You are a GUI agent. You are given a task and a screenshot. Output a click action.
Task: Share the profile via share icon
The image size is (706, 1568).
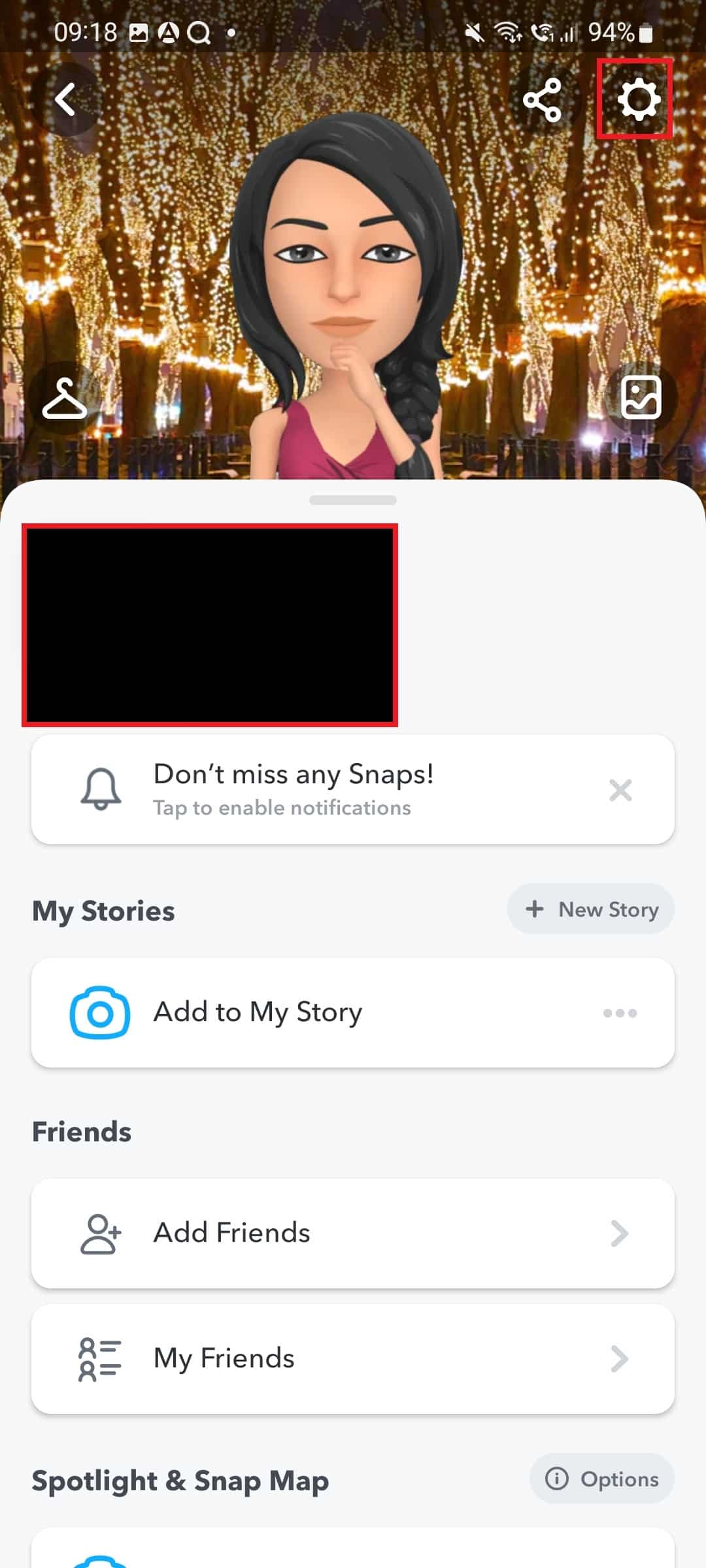tap(542, 100)
